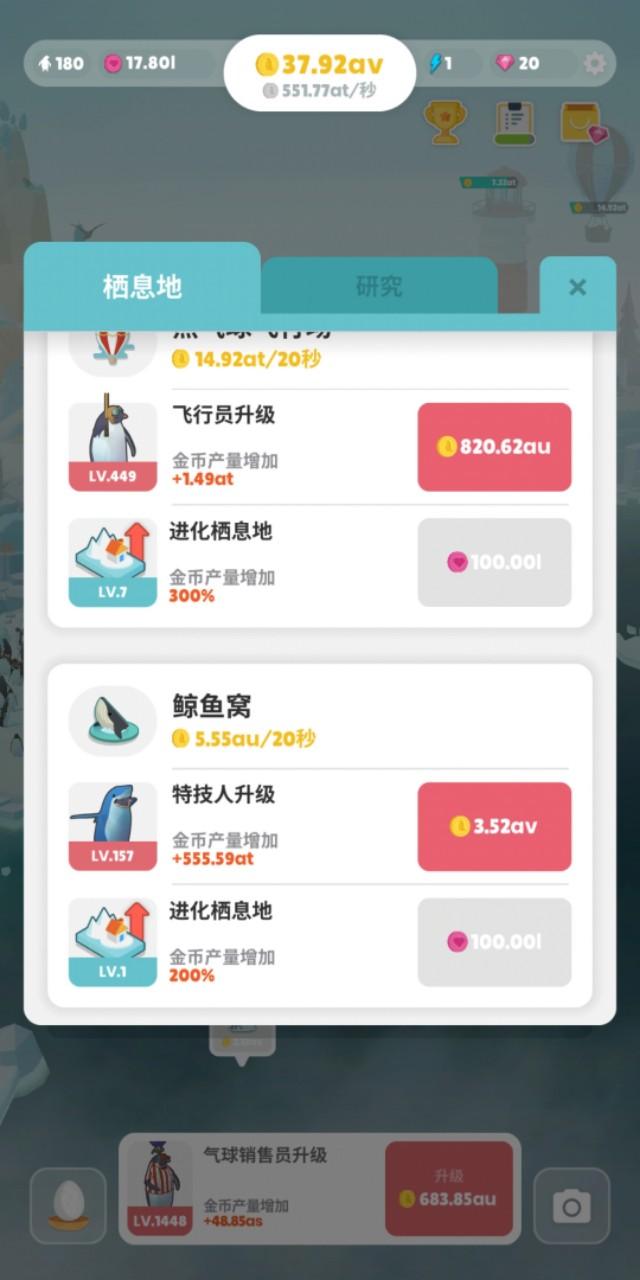Tap the egg nest button
Image resolution: width=640 pixels, height=1280 pixels.
(x=68, y=1206)
